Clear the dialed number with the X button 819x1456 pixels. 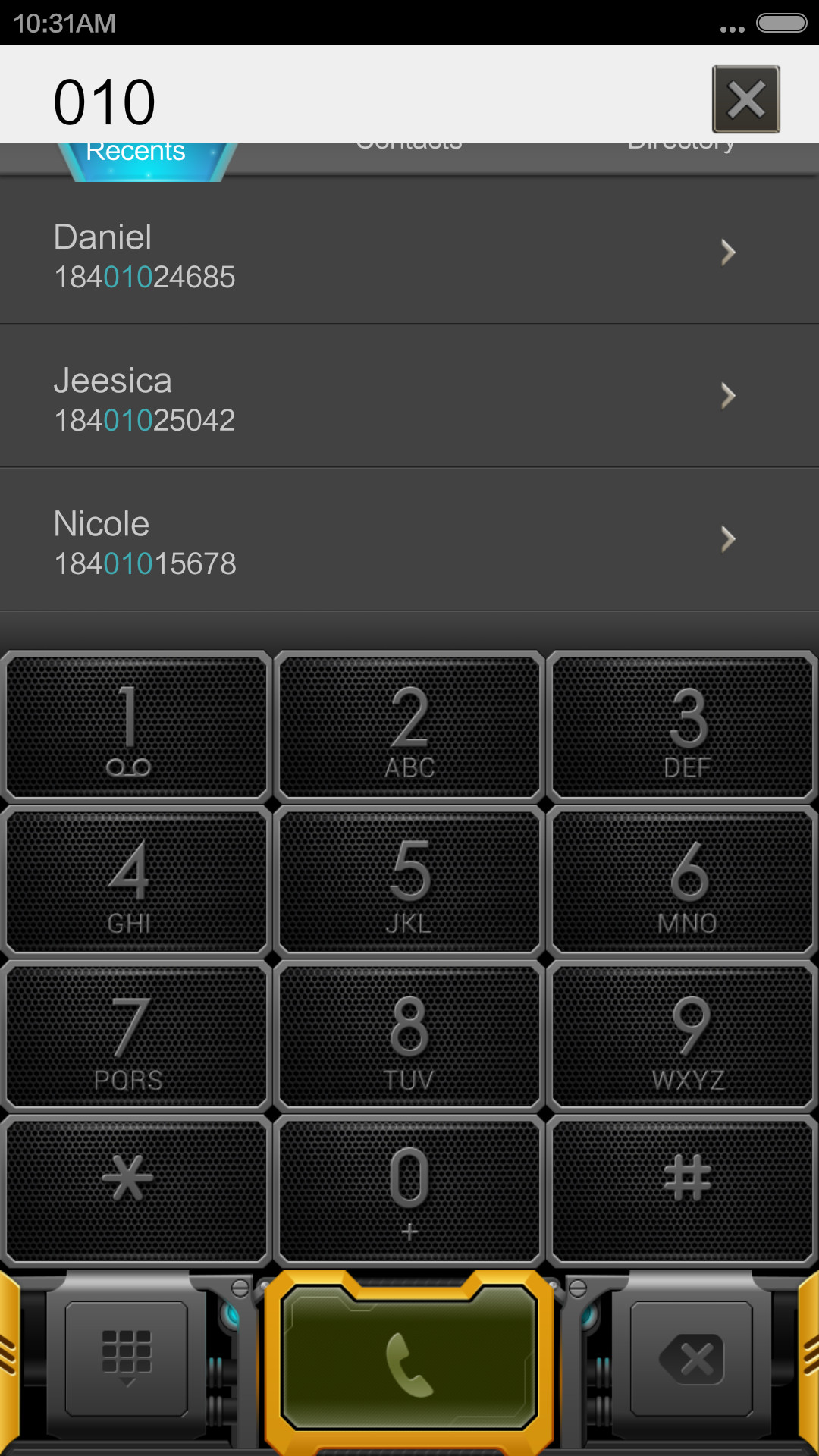pyautogui.click(x=746, y=99)
